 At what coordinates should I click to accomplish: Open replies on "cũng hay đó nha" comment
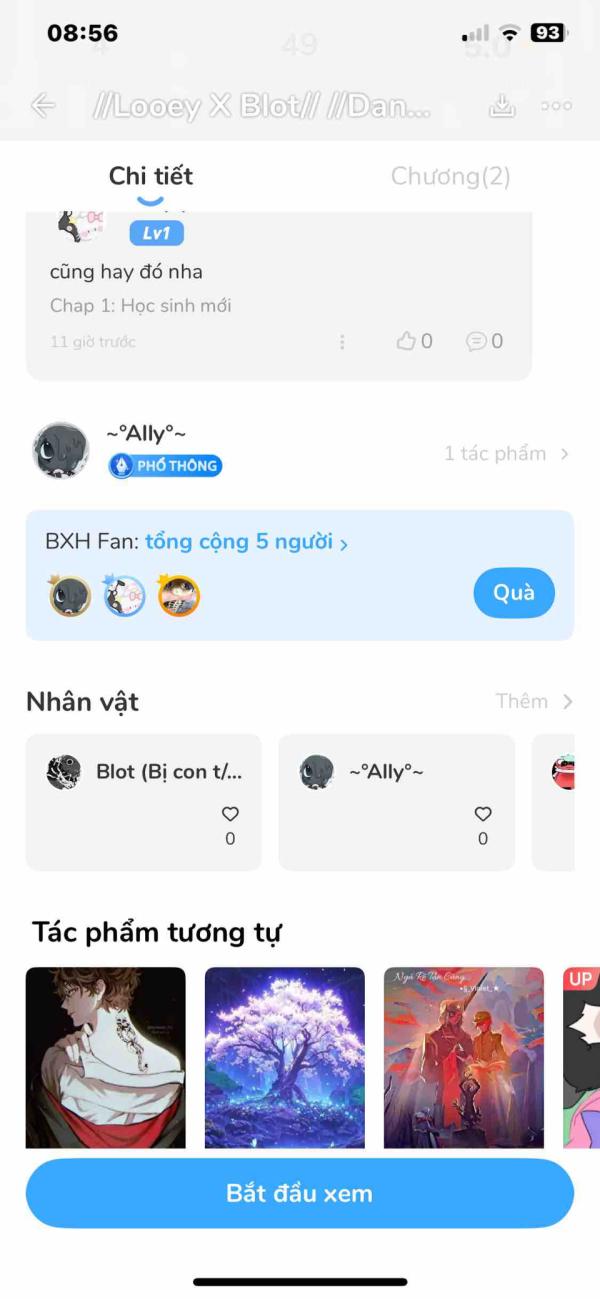pyautogui.click(x=484, y=341)
